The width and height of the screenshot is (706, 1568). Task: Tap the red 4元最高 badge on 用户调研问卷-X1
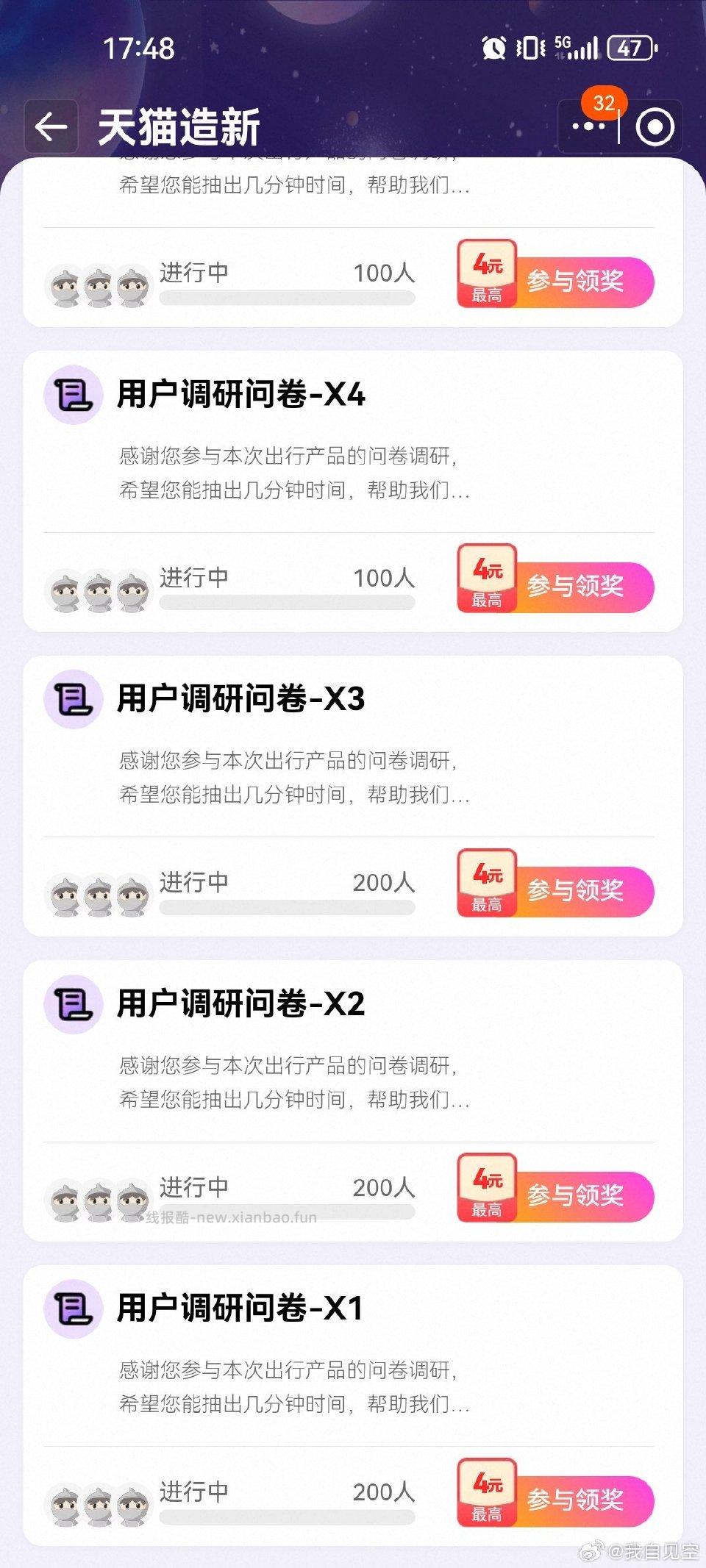(x=486, y=1492)
